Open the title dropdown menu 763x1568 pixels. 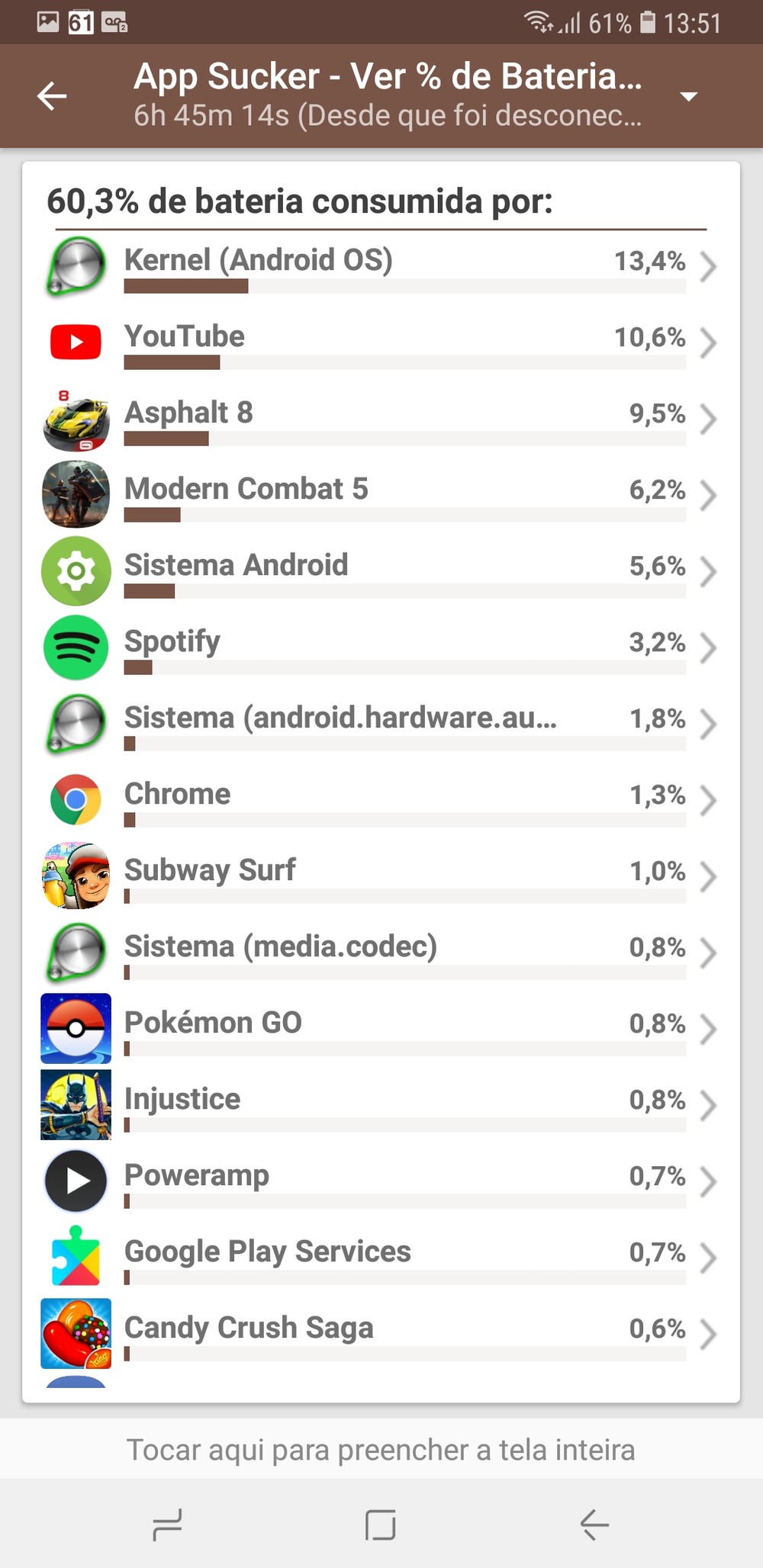point(688,96)
